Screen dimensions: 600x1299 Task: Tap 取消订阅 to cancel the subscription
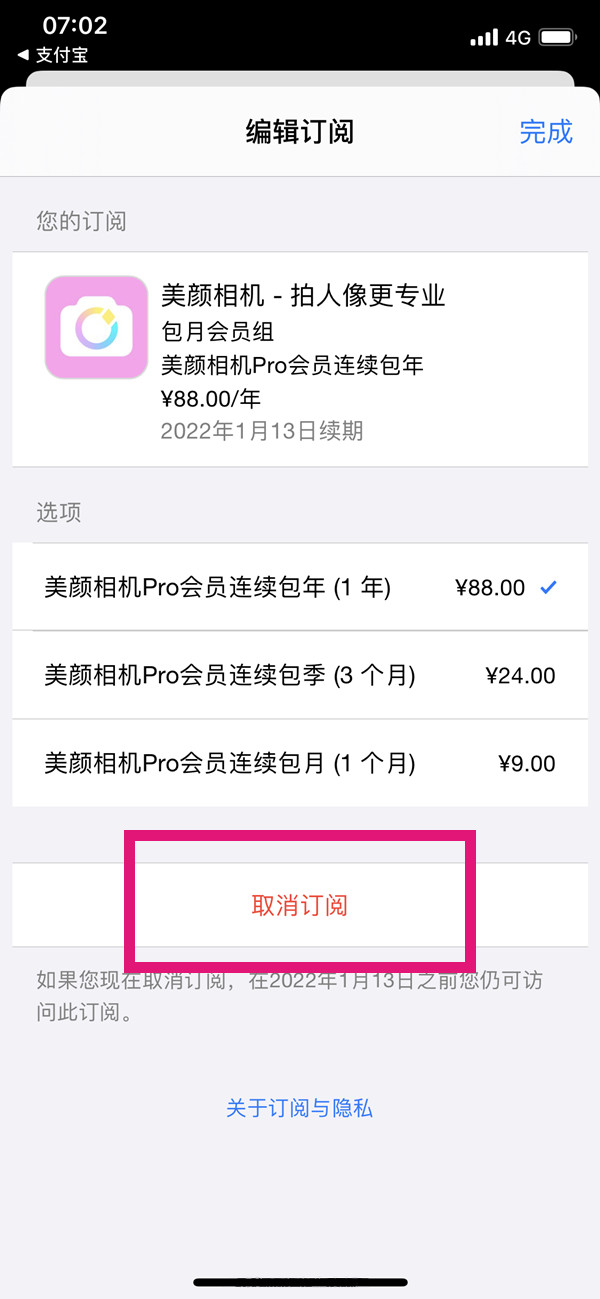[300, 906]
